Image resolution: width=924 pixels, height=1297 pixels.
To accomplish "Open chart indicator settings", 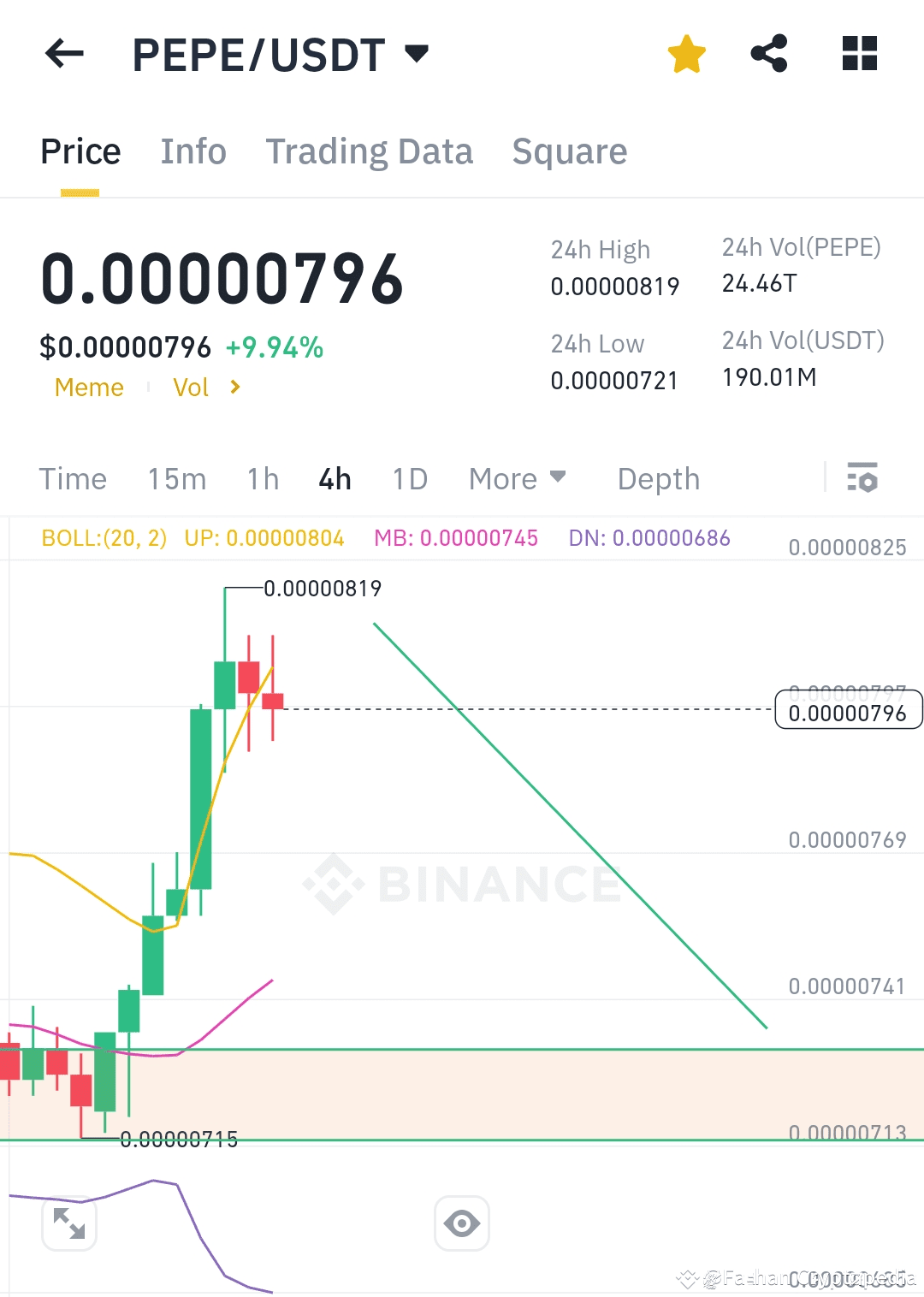I will click(x=862, y=477).
